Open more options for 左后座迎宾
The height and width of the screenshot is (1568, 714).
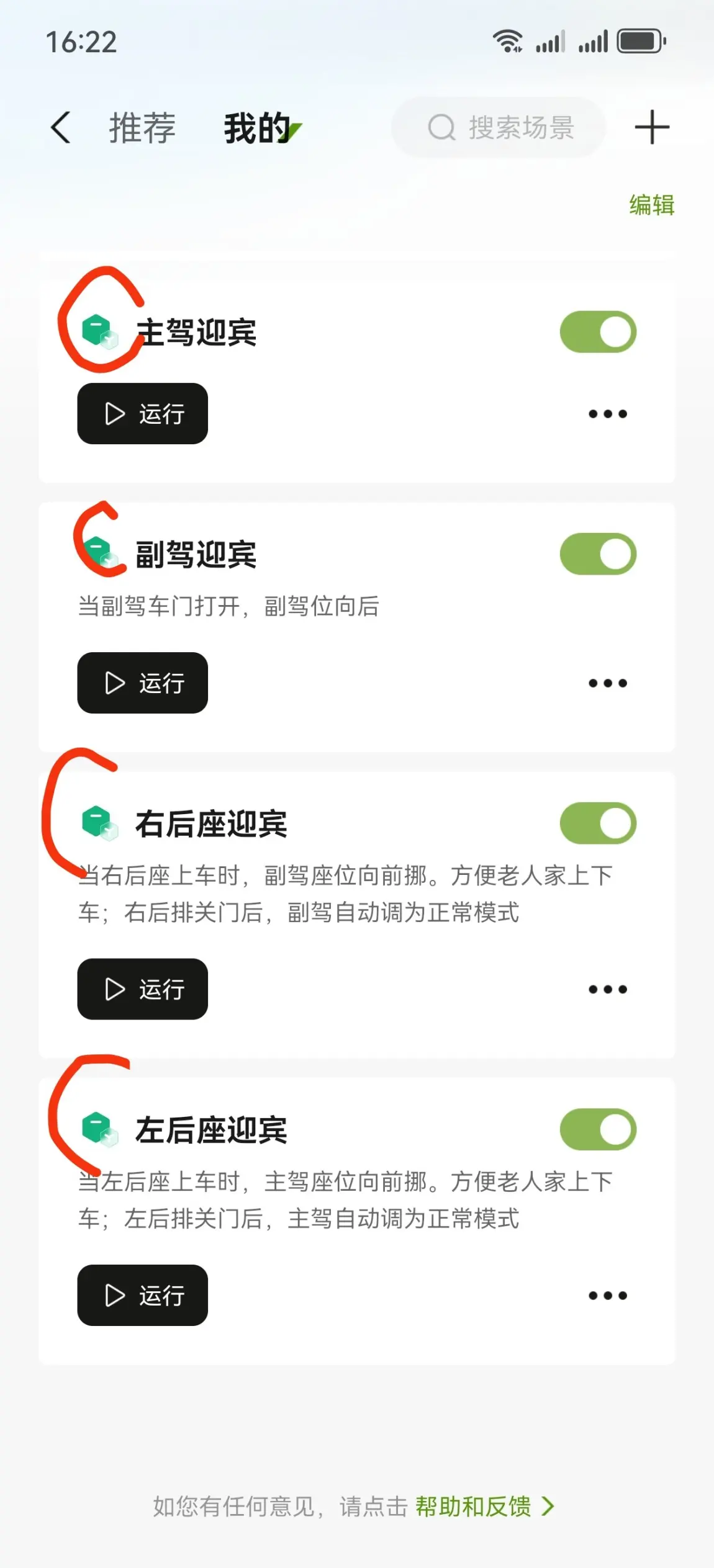[x=608, y=1296]
